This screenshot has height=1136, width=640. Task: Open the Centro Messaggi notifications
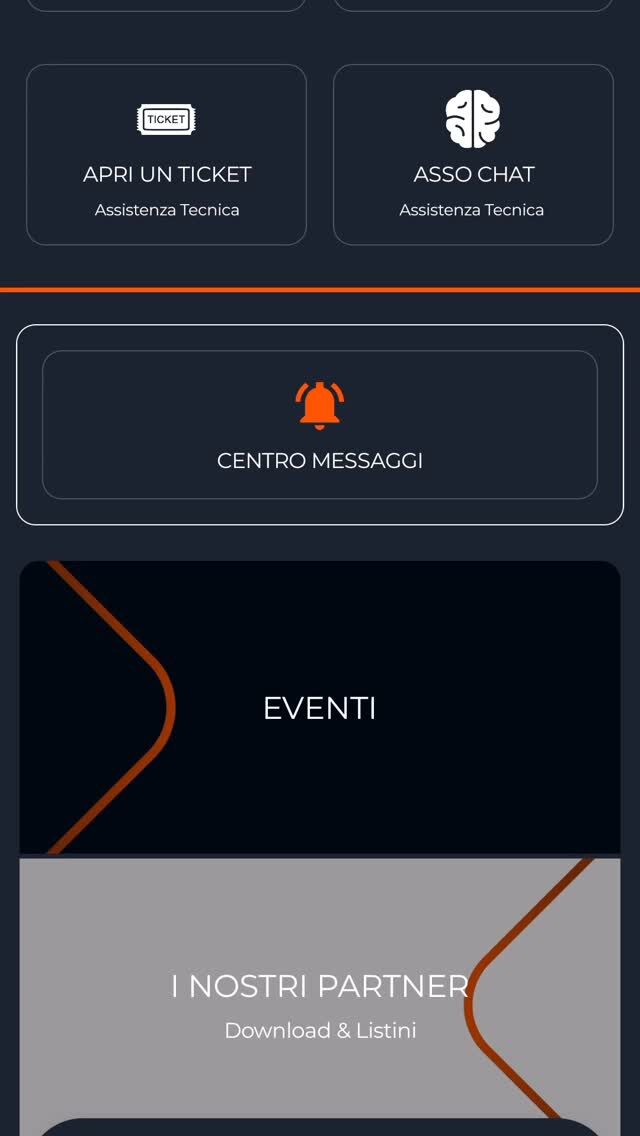click(x=320, y=425)
